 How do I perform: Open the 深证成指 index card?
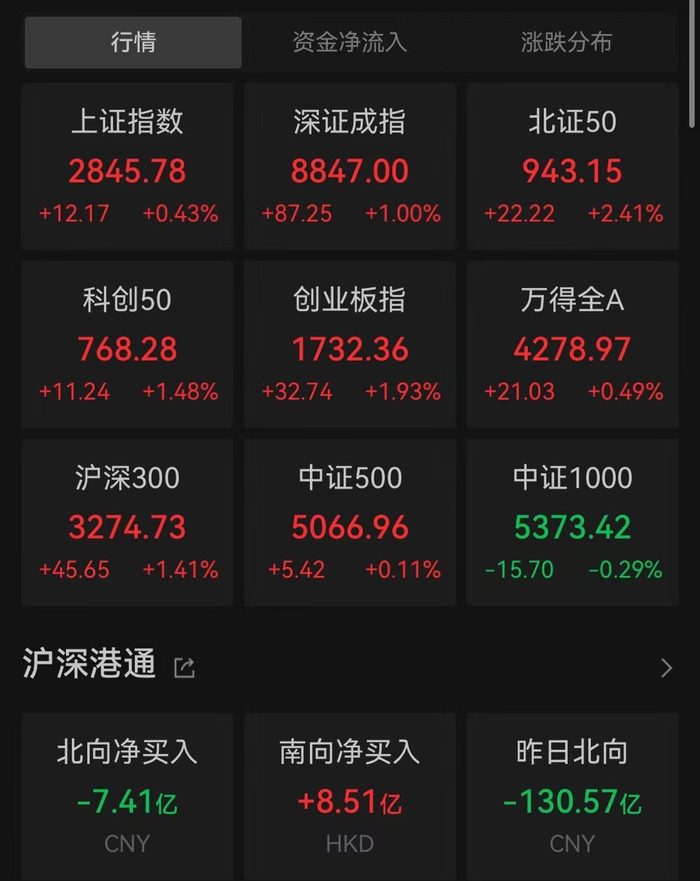pyautogui.click(x=349, y=166)
